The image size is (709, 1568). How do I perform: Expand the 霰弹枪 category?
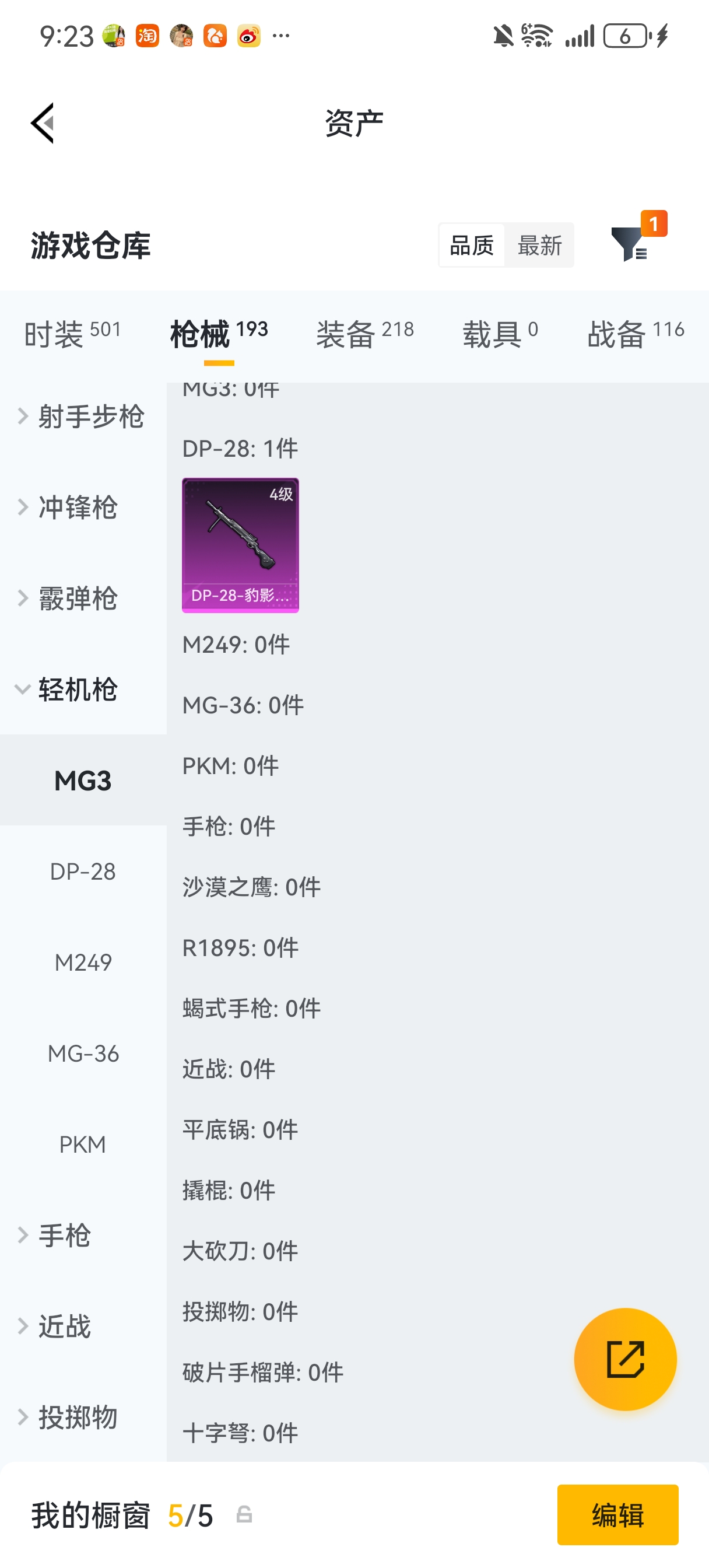[83, 598]
